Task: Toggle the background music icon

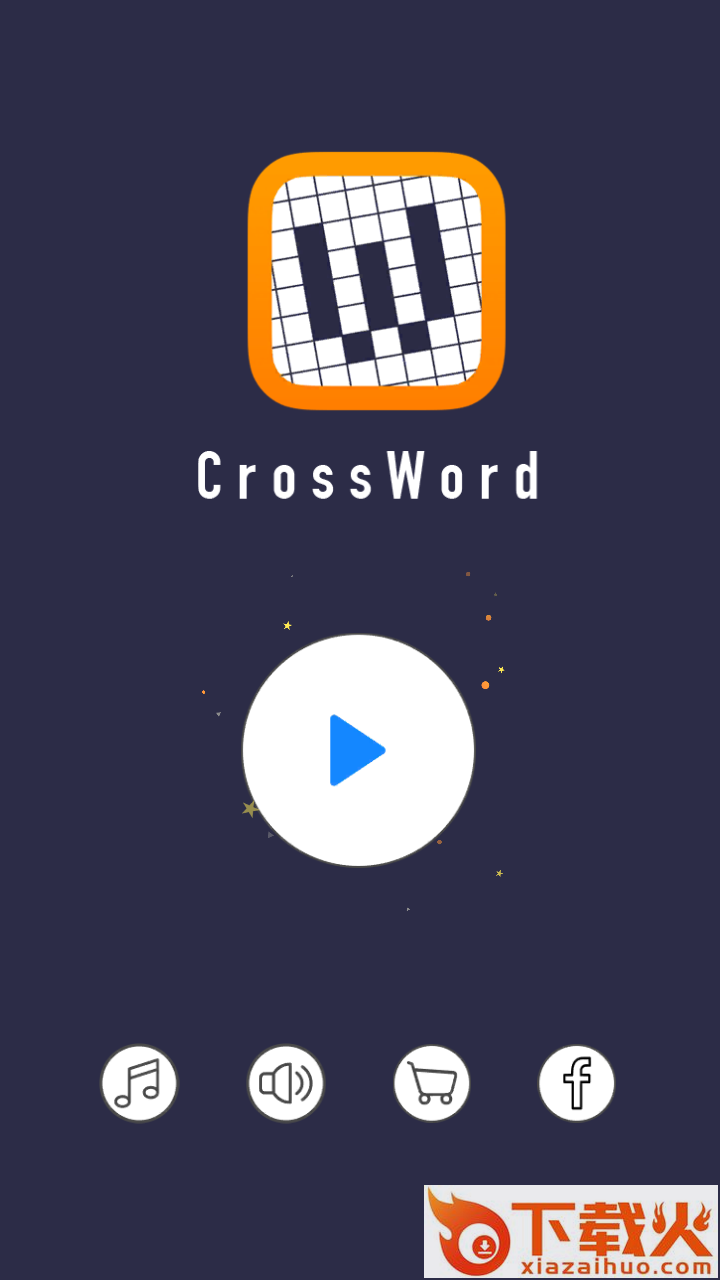Action: pyautogui.click(x=139, y=1083)
